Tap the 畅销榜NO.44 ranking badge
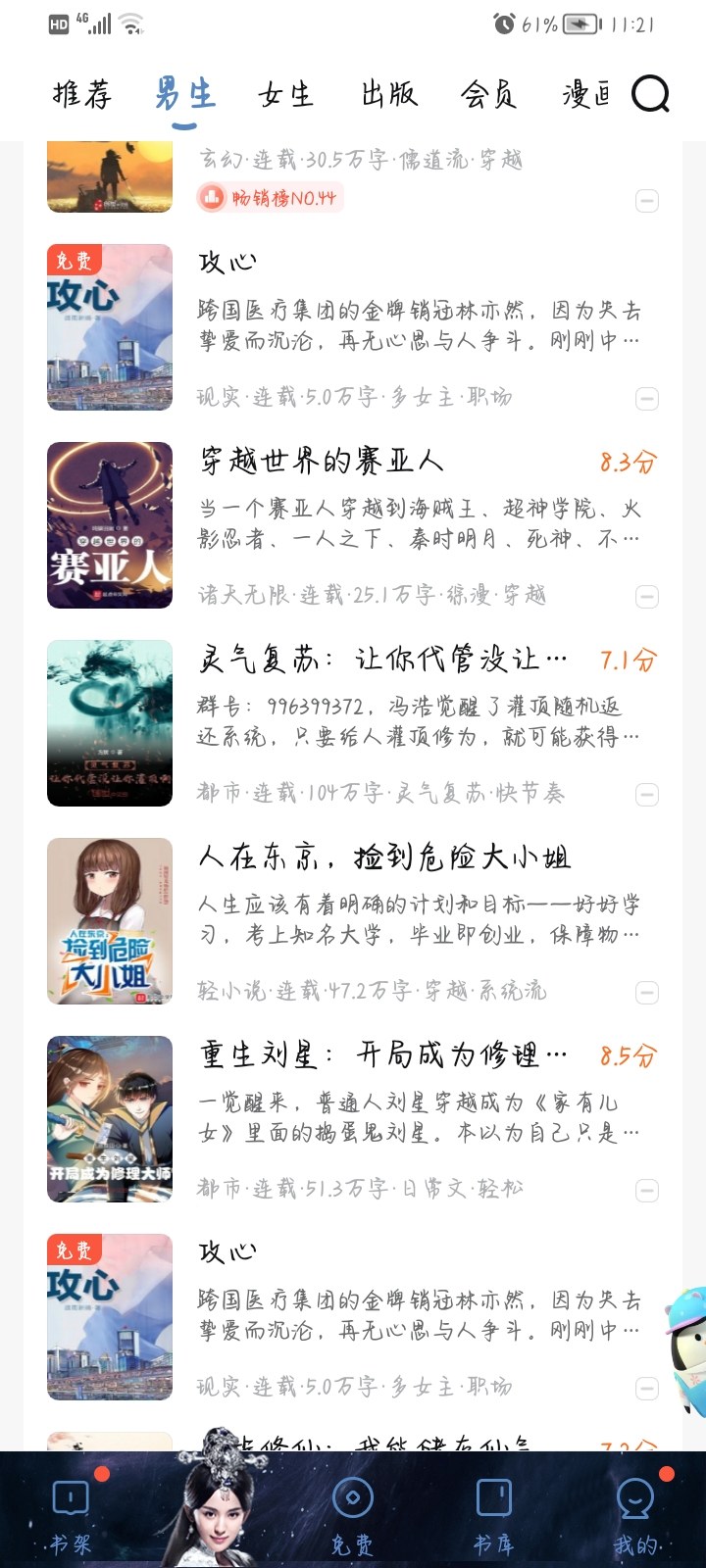706x1568 pixels. [270, 198]
